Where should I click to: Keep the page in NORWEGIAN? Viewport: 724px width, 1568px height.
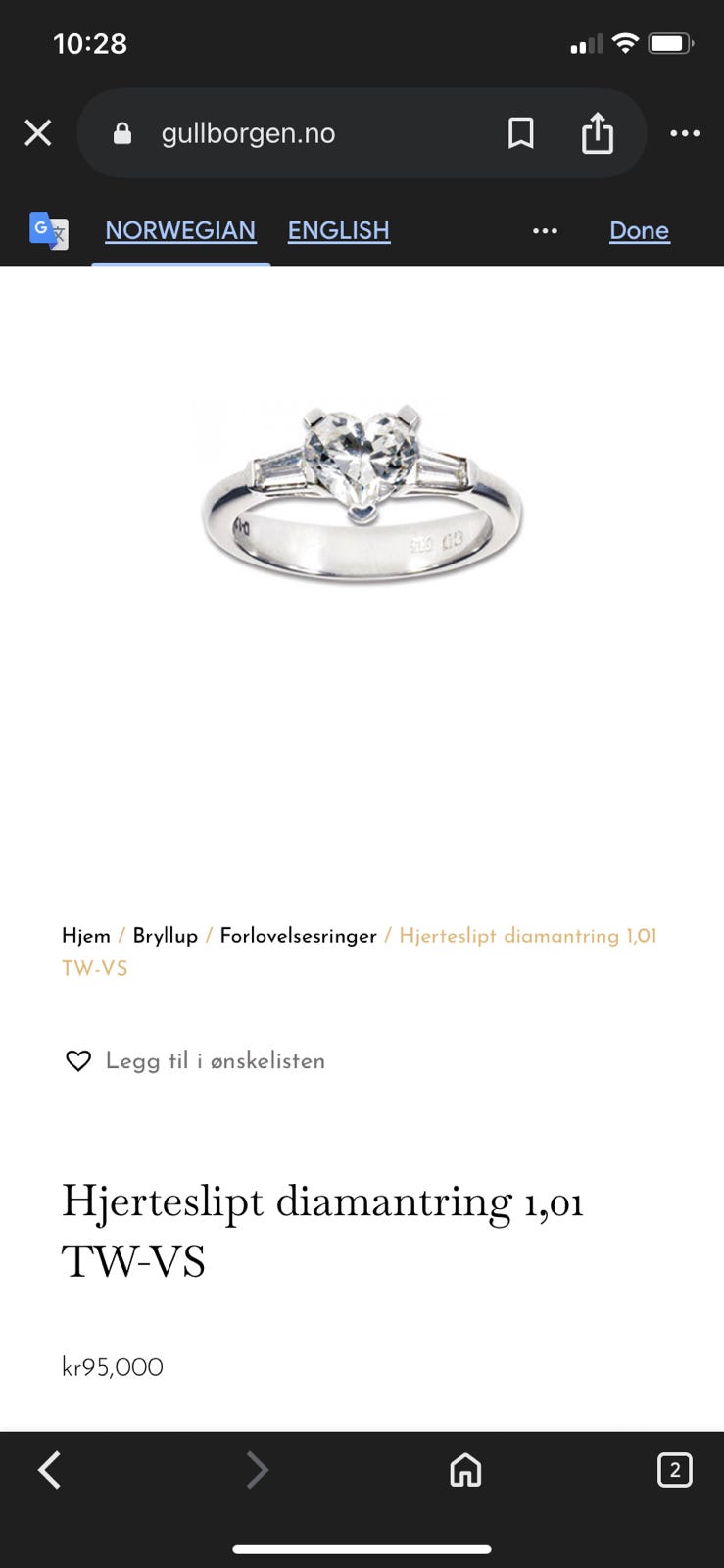[180, 230]
